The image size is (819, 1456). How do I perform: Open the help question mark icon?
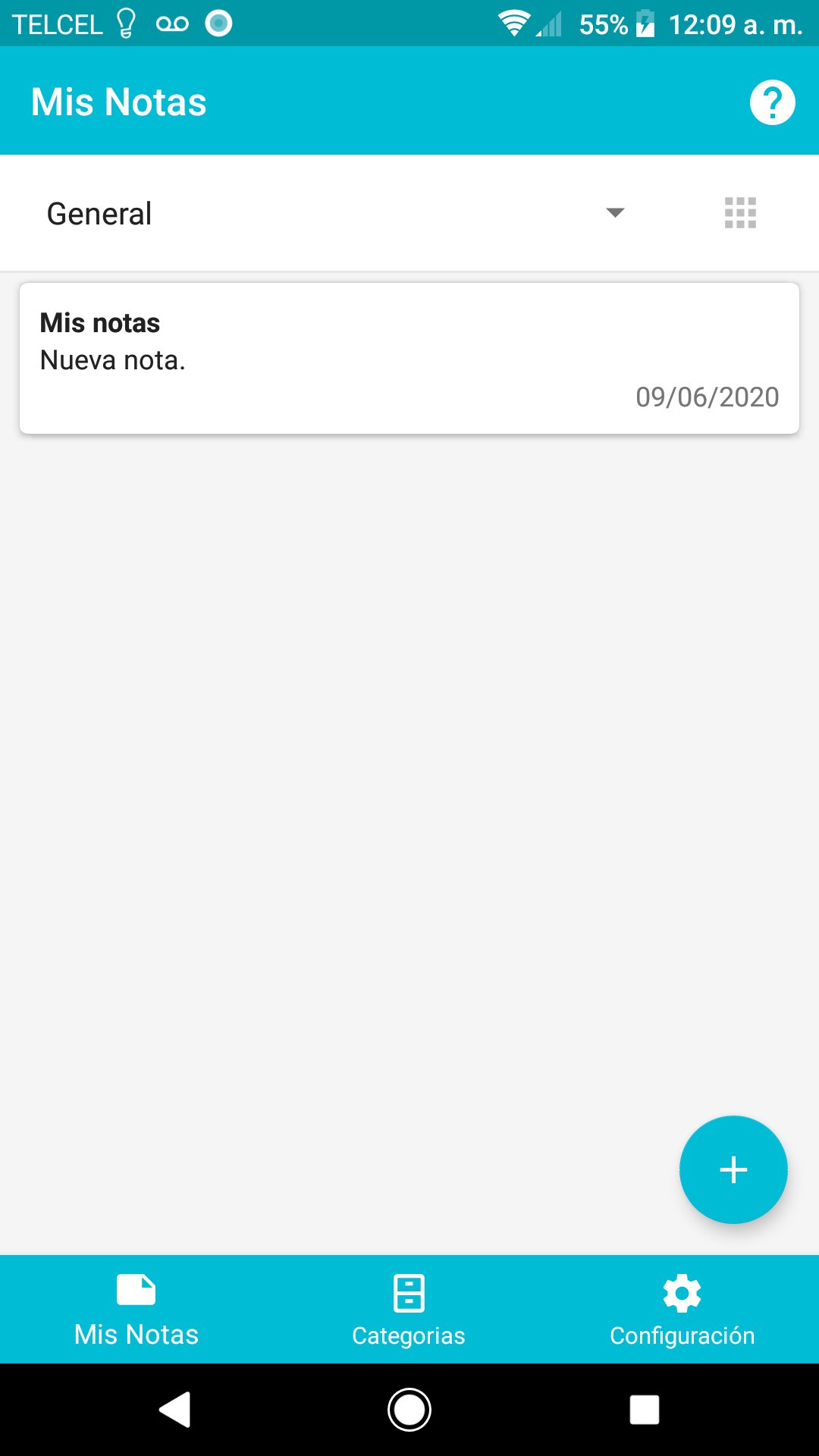[772, 104]
